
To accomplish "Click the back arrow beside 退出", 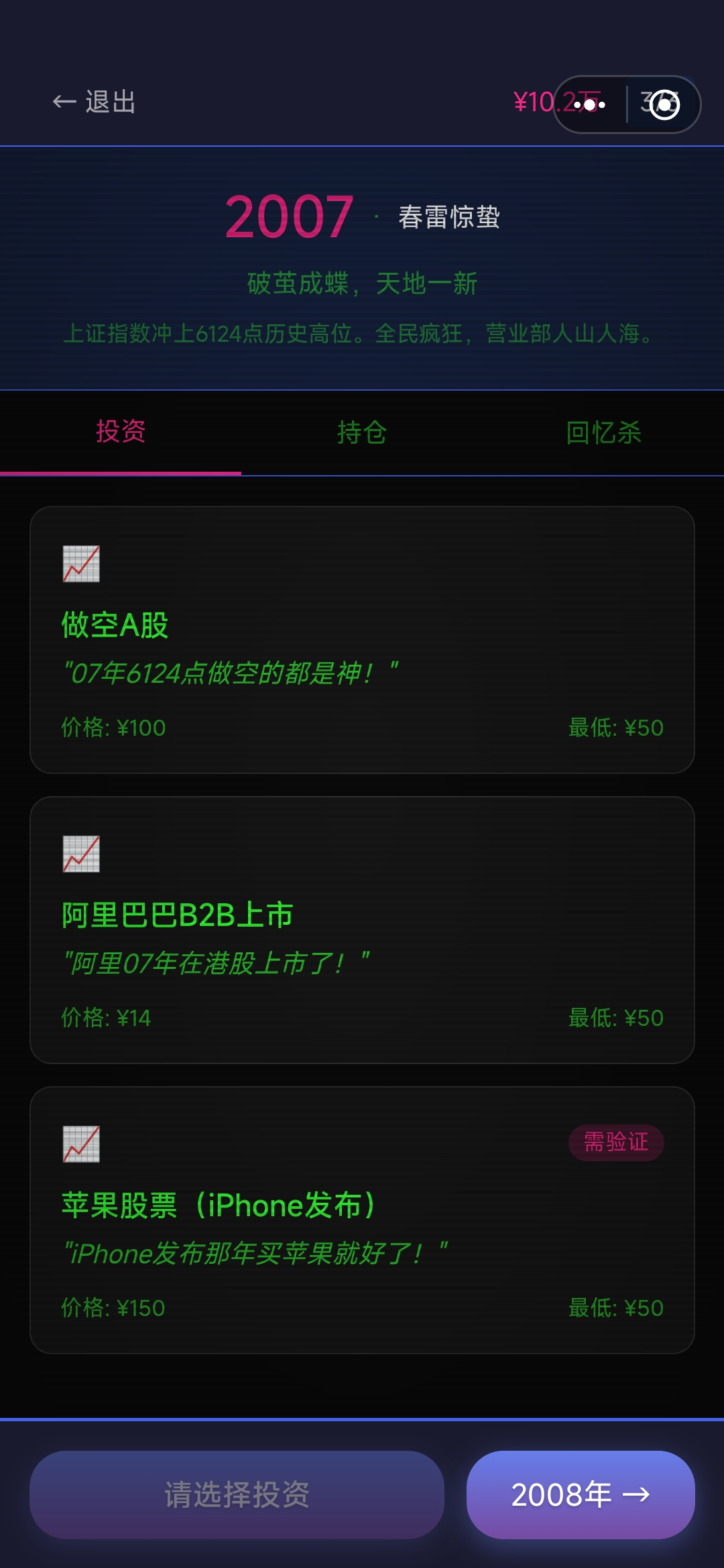I will point(64,101).
